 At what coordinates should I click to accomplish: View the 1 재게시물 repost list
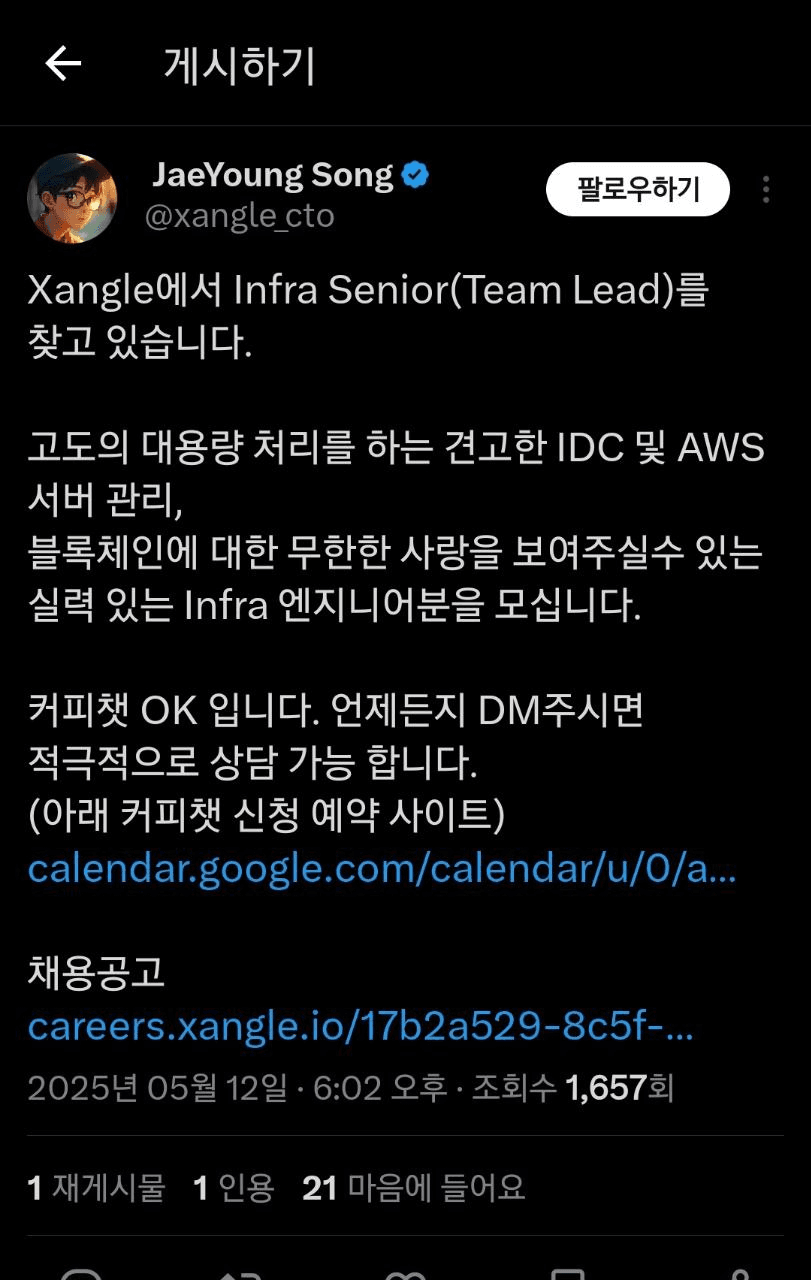(x=96, y=1188)
